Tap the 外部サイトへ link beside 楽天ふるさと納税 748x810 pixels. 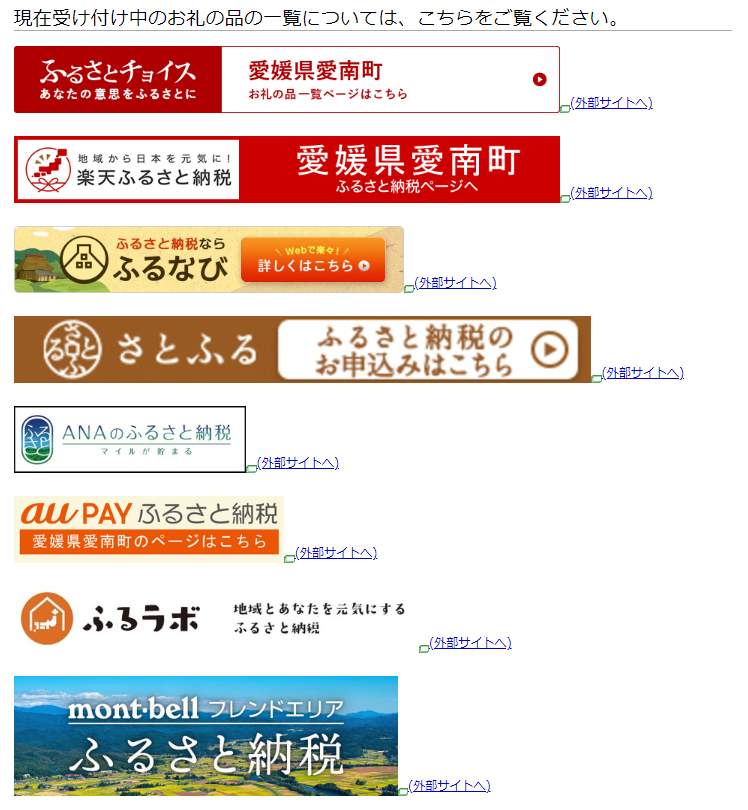pyautogui.click(x=611, y=193)
